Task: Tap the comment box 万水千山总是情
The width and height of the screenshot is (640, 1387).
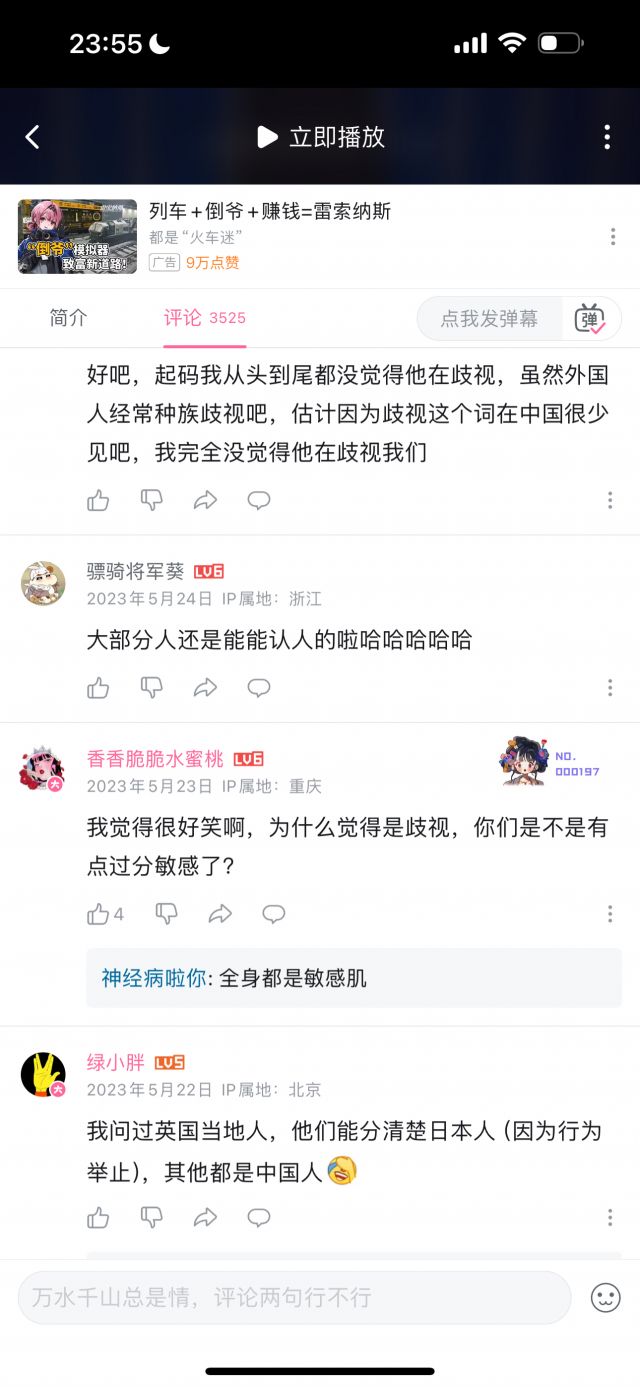Action: coord(294,1297)
